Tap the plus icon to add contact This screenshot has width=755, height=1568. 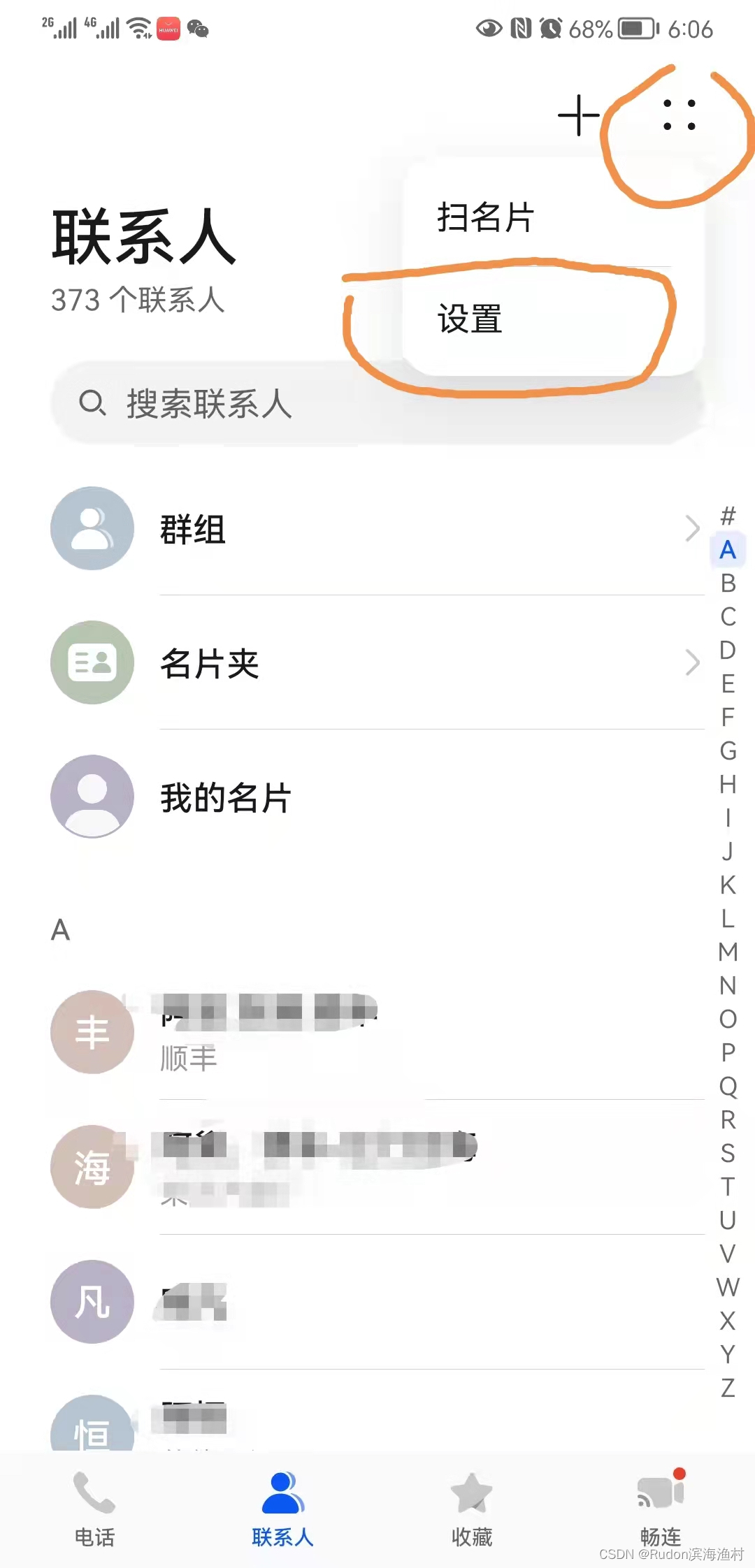[578, 115]
